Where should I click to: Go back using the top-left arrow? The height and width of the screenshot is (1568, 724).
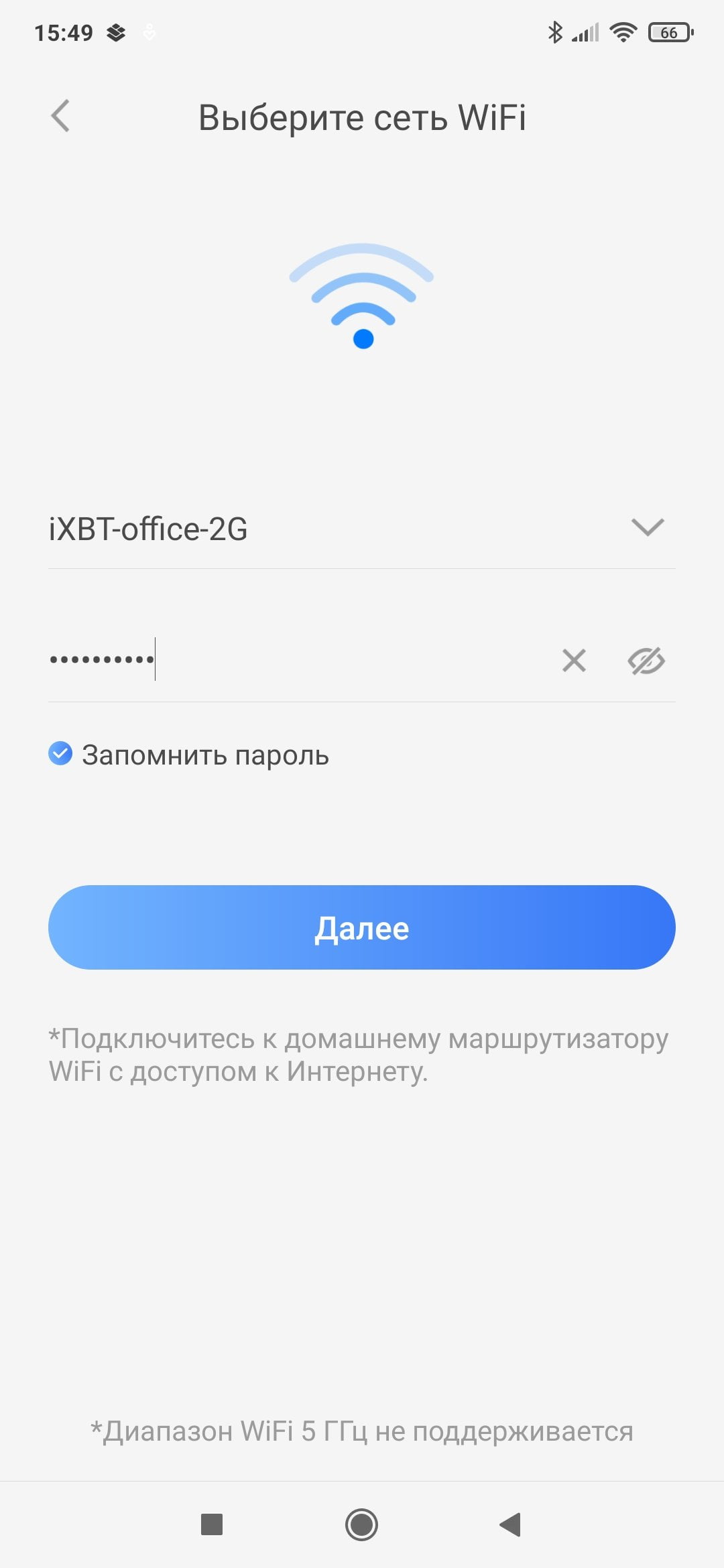coord(60,116)
